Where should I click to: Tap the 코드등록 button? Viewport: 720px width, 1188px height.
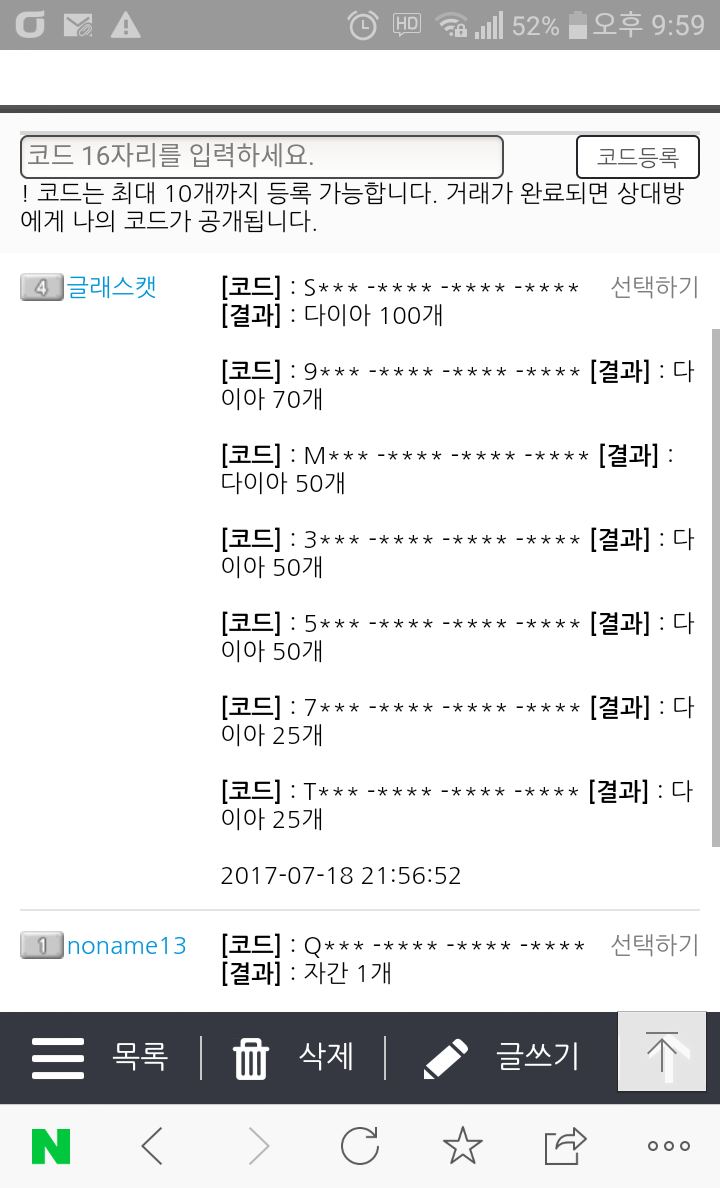[x=637, y=157]
